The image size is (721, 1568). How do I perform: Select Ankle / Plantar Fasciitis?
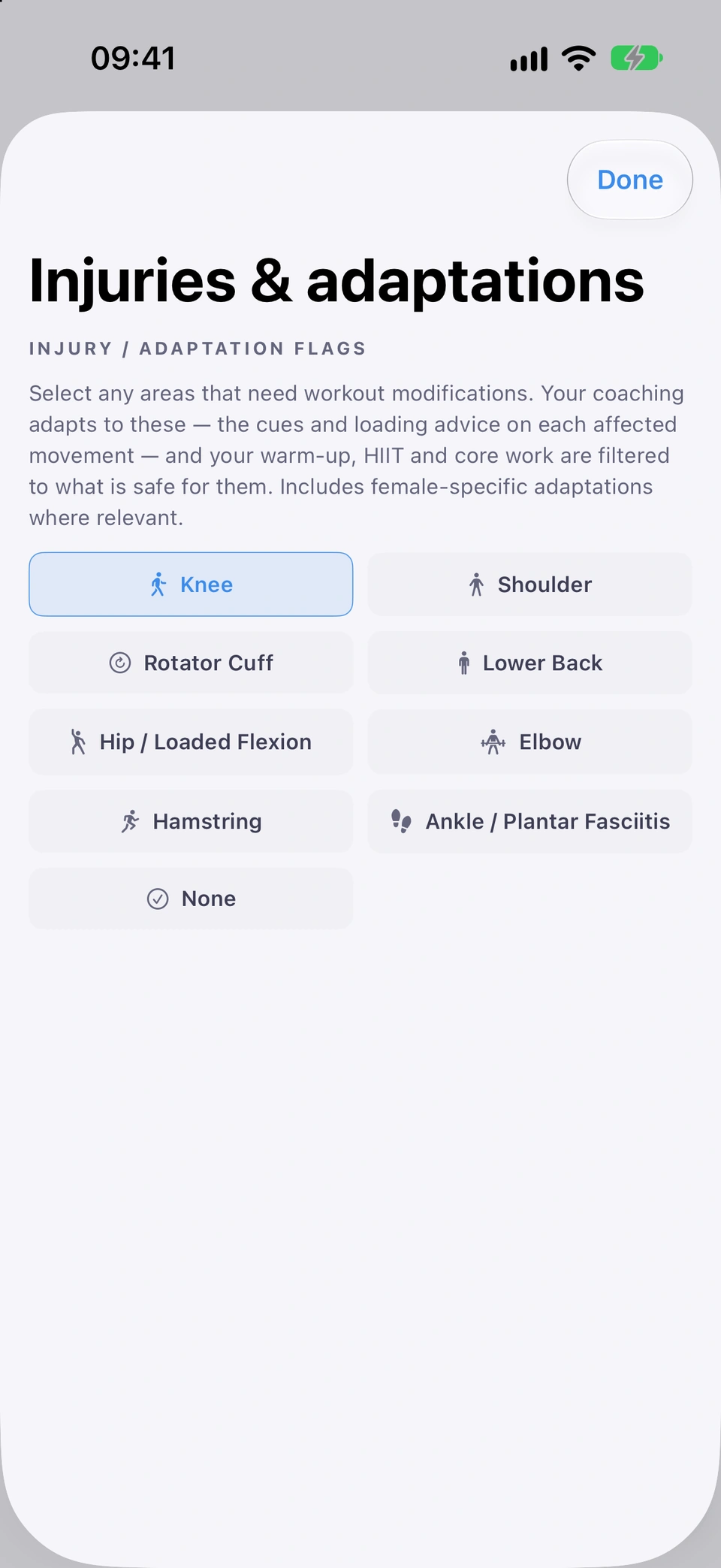[x=529, y=821]
